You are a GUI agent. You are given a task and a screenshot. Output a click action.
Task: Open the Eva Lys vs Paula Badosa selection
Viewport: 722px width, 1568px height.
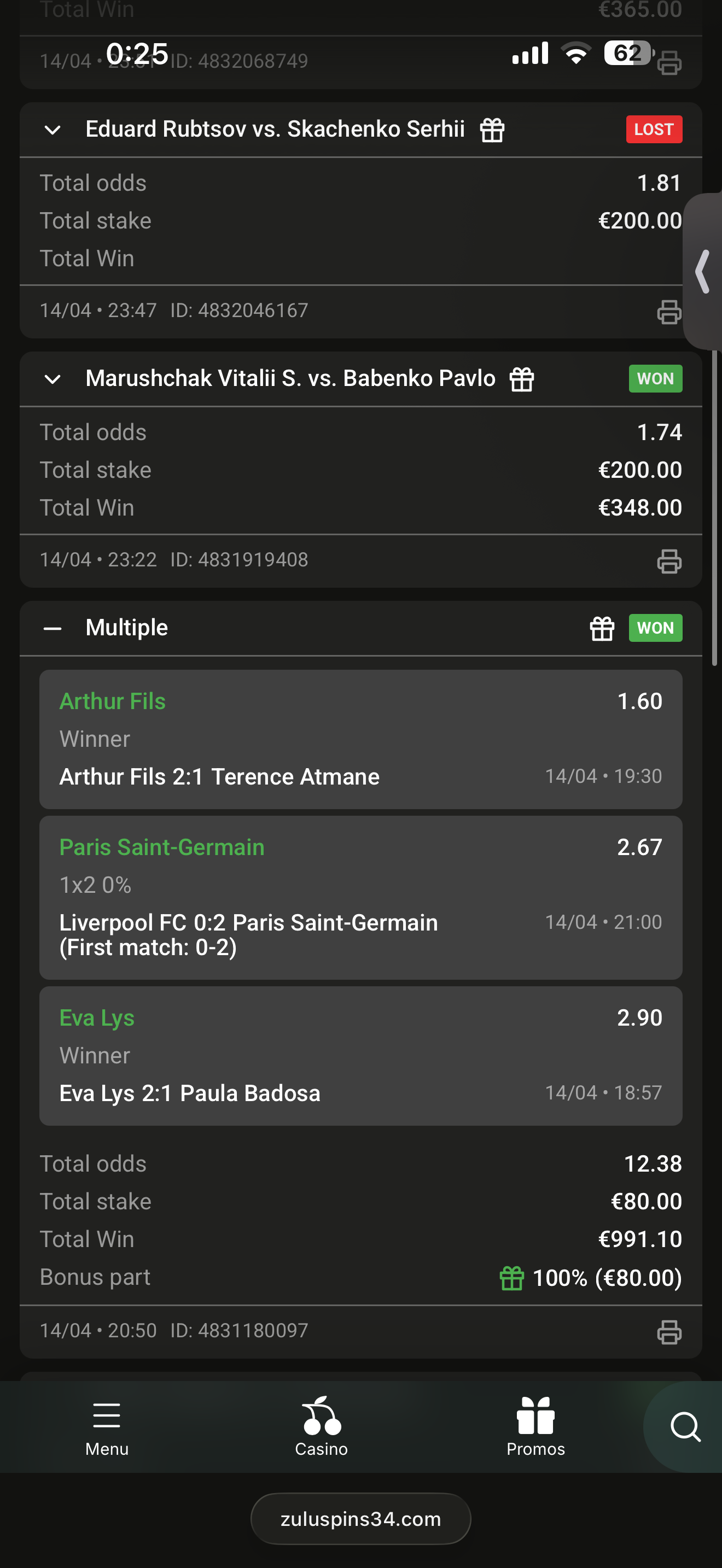coord(360,1056)
